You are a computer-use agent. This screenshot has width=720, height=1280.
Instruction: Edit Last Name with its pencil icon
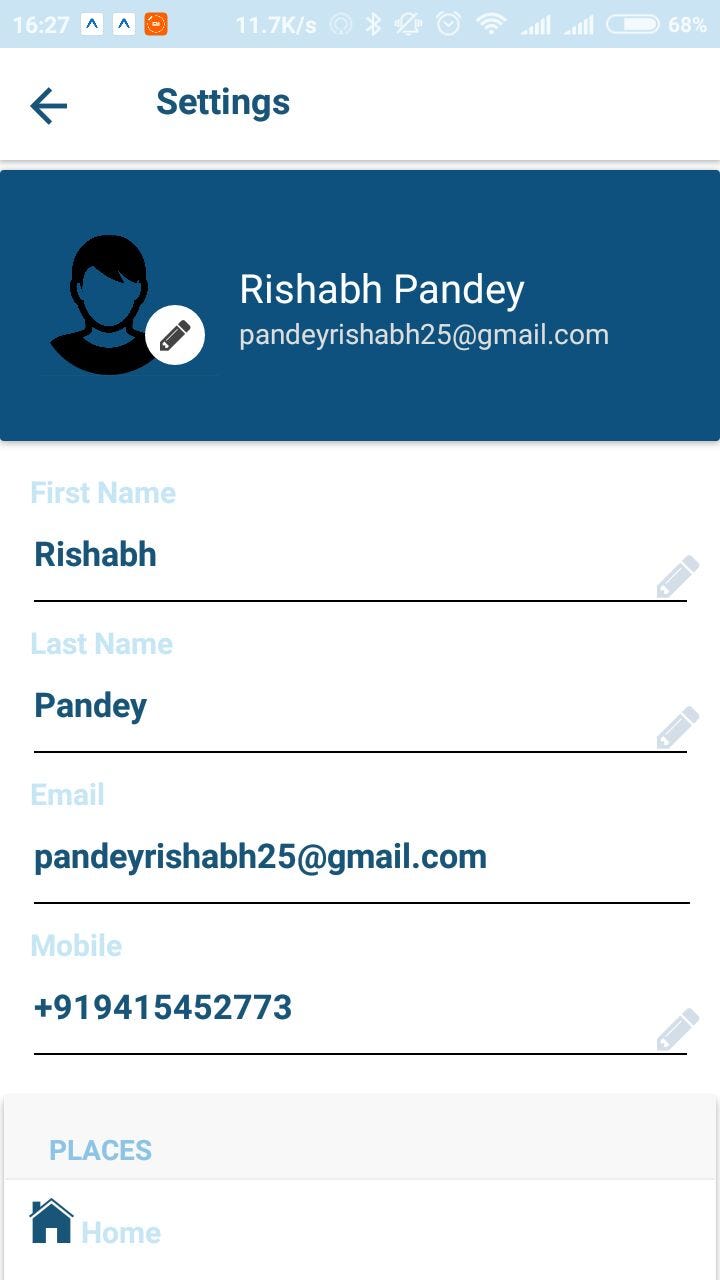point(677,728)
